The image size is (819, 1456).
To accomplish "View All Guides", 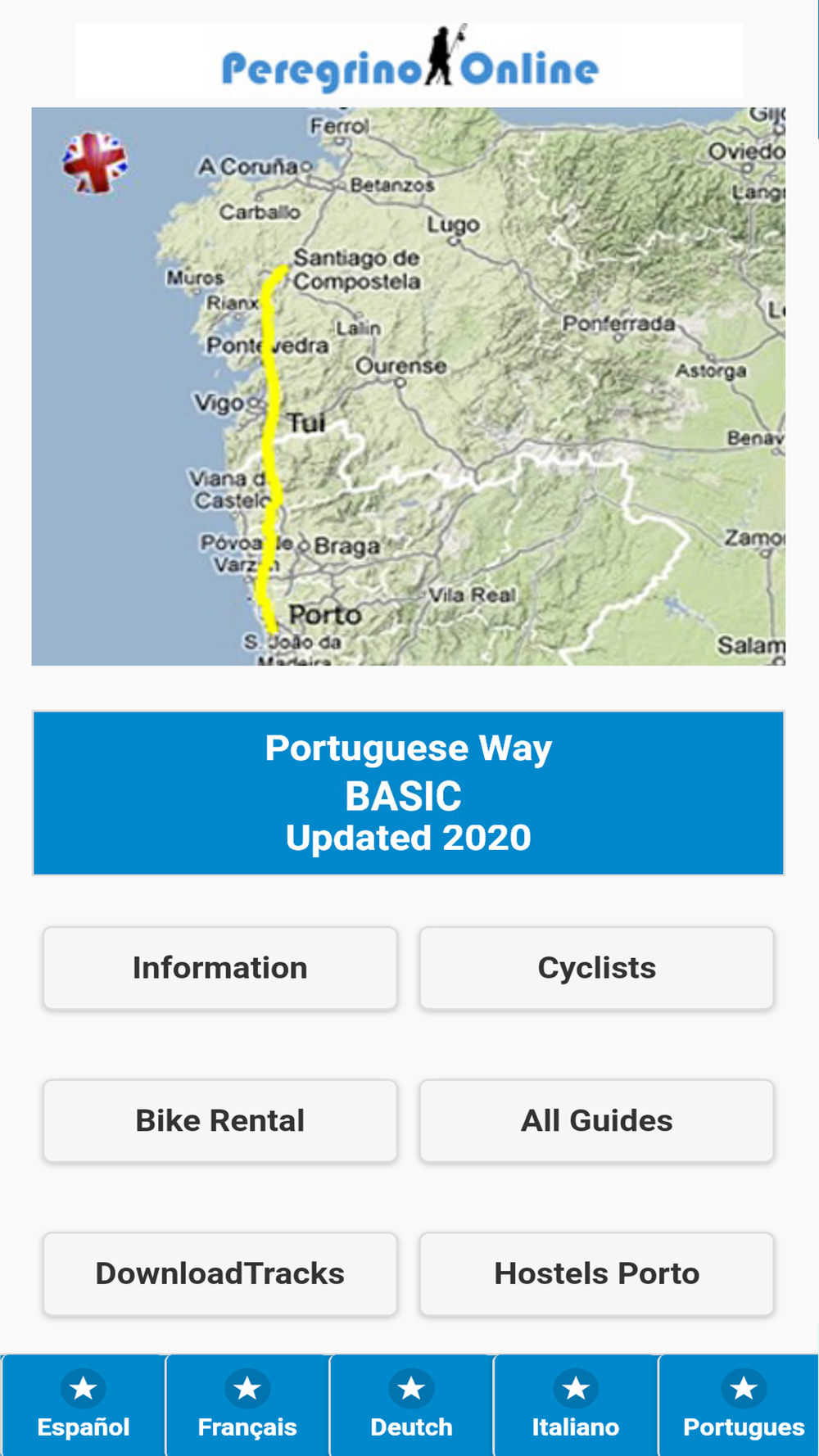I will click(596, 1120).
